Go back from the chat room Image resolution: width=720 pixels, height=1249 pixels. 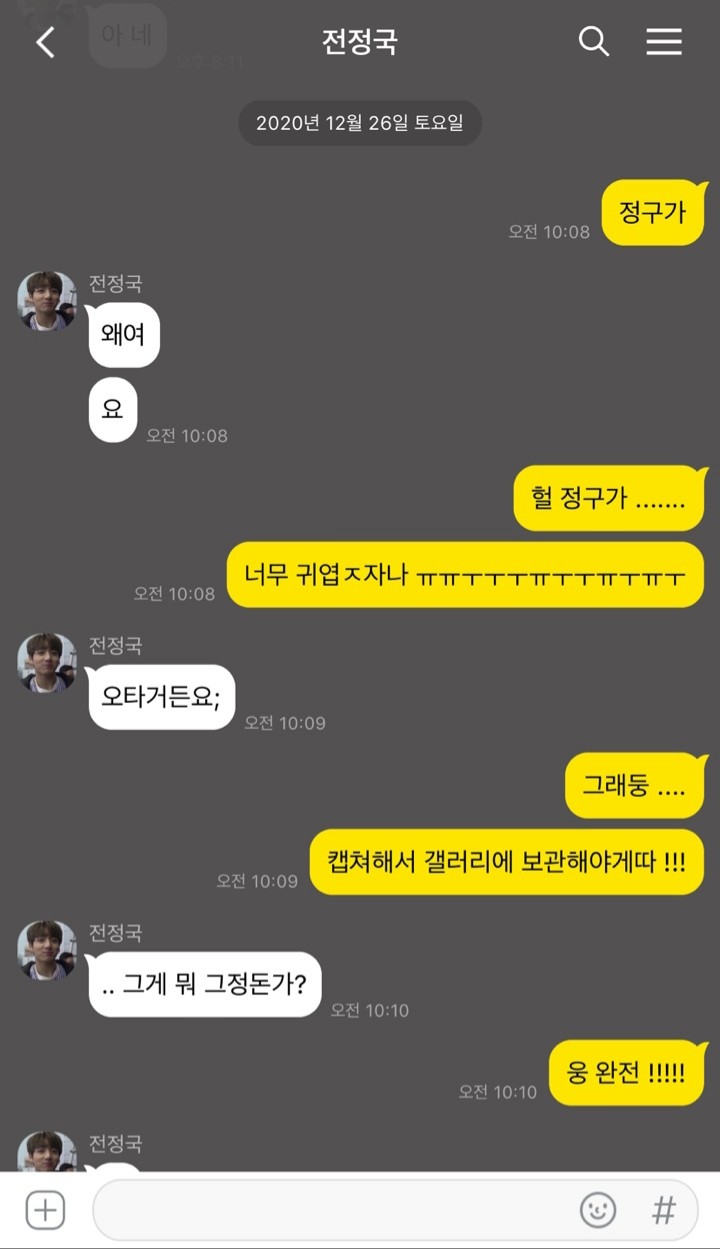pyautogui.click(x=45, y=42)
